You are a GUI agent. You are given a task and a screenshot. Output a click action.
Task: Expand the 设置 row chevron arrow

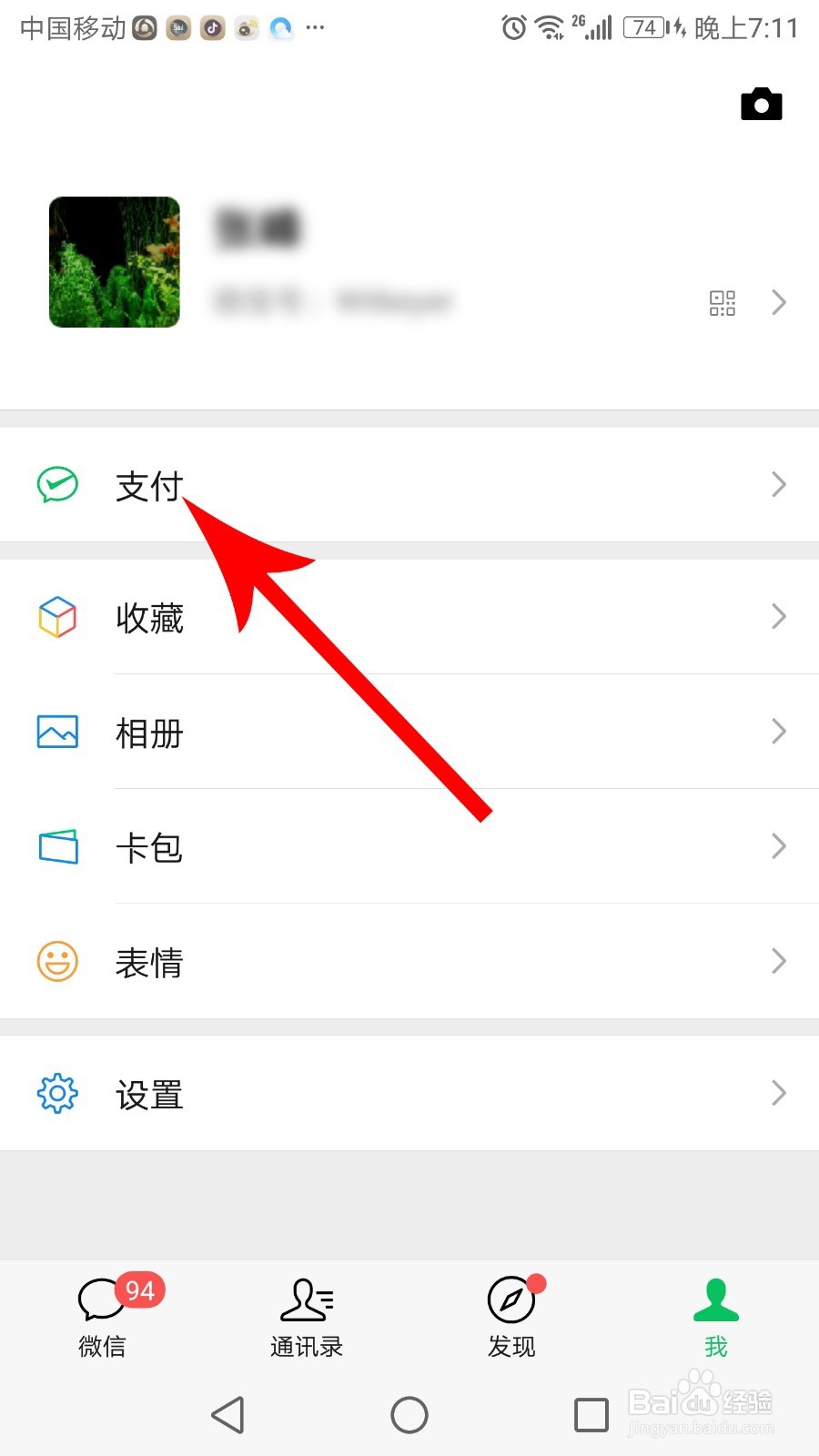point(779,1093)
